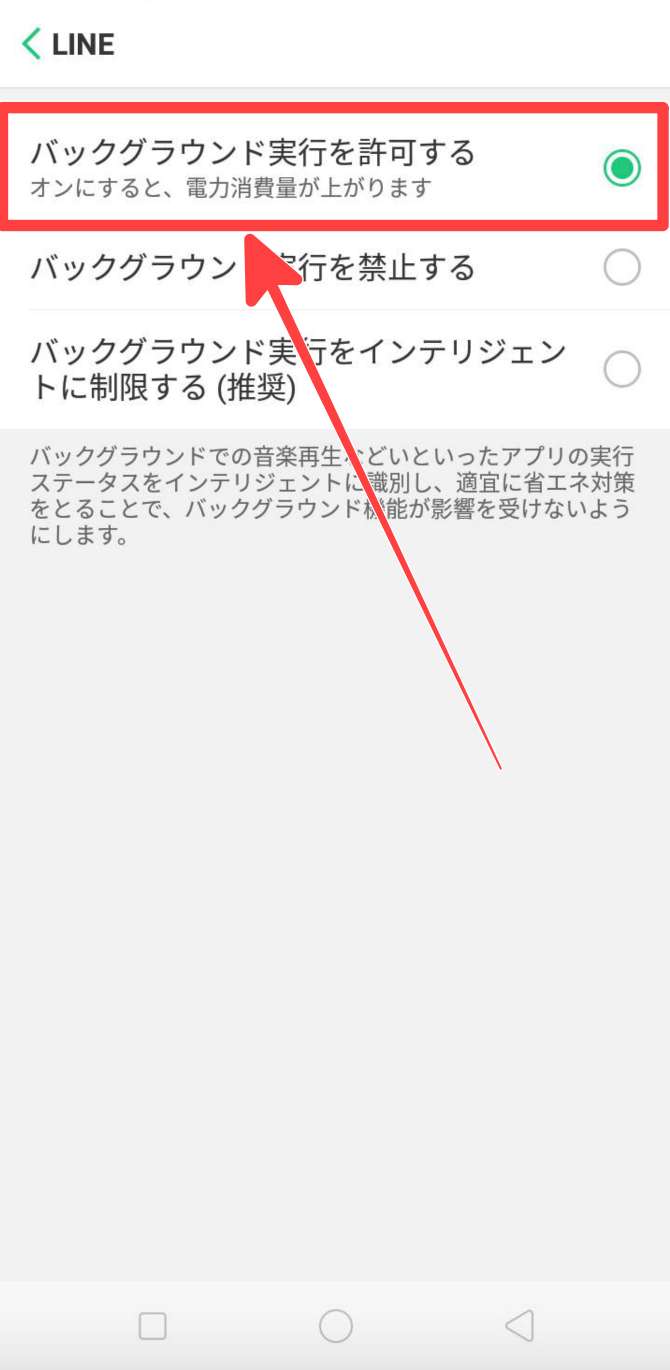
Task: Tap the system back triangle button
Action: (519, 1326)
